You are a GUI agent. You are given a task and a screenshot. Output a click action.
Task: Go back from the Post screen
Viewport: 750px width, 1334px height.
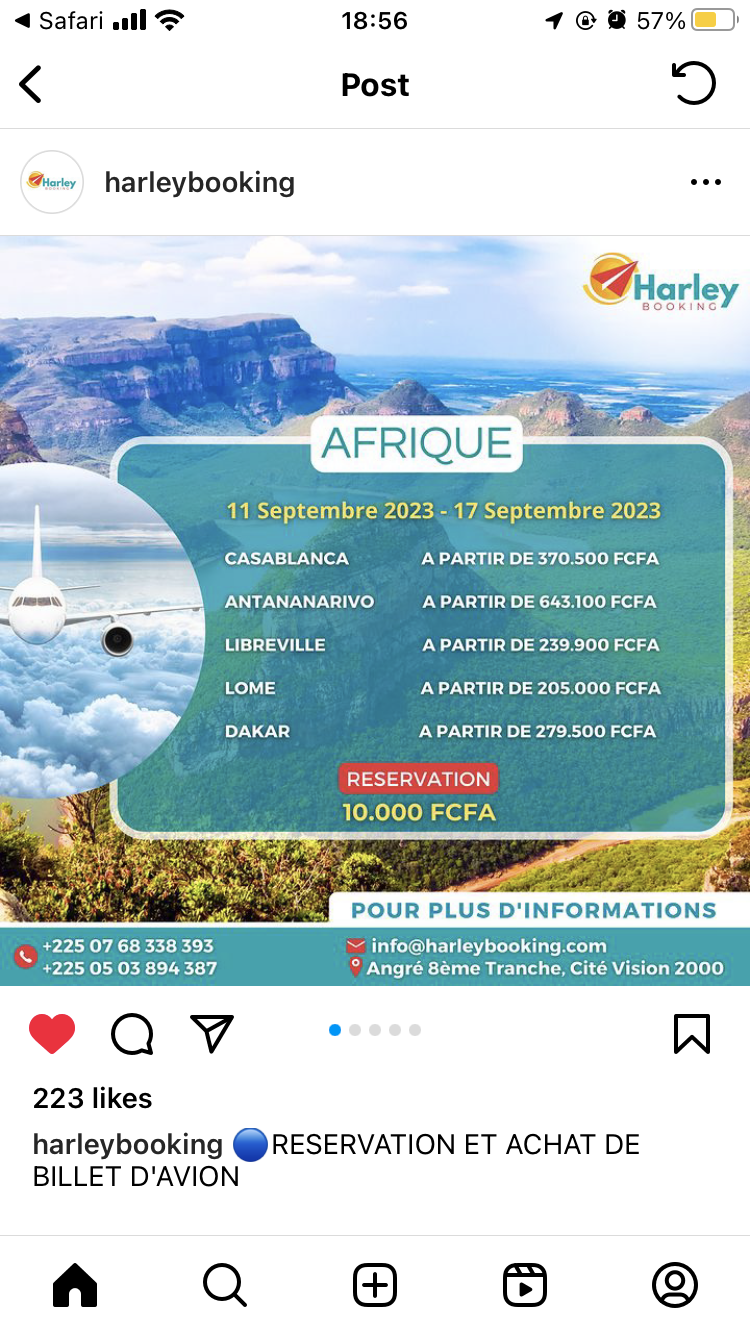coord(31,85)
